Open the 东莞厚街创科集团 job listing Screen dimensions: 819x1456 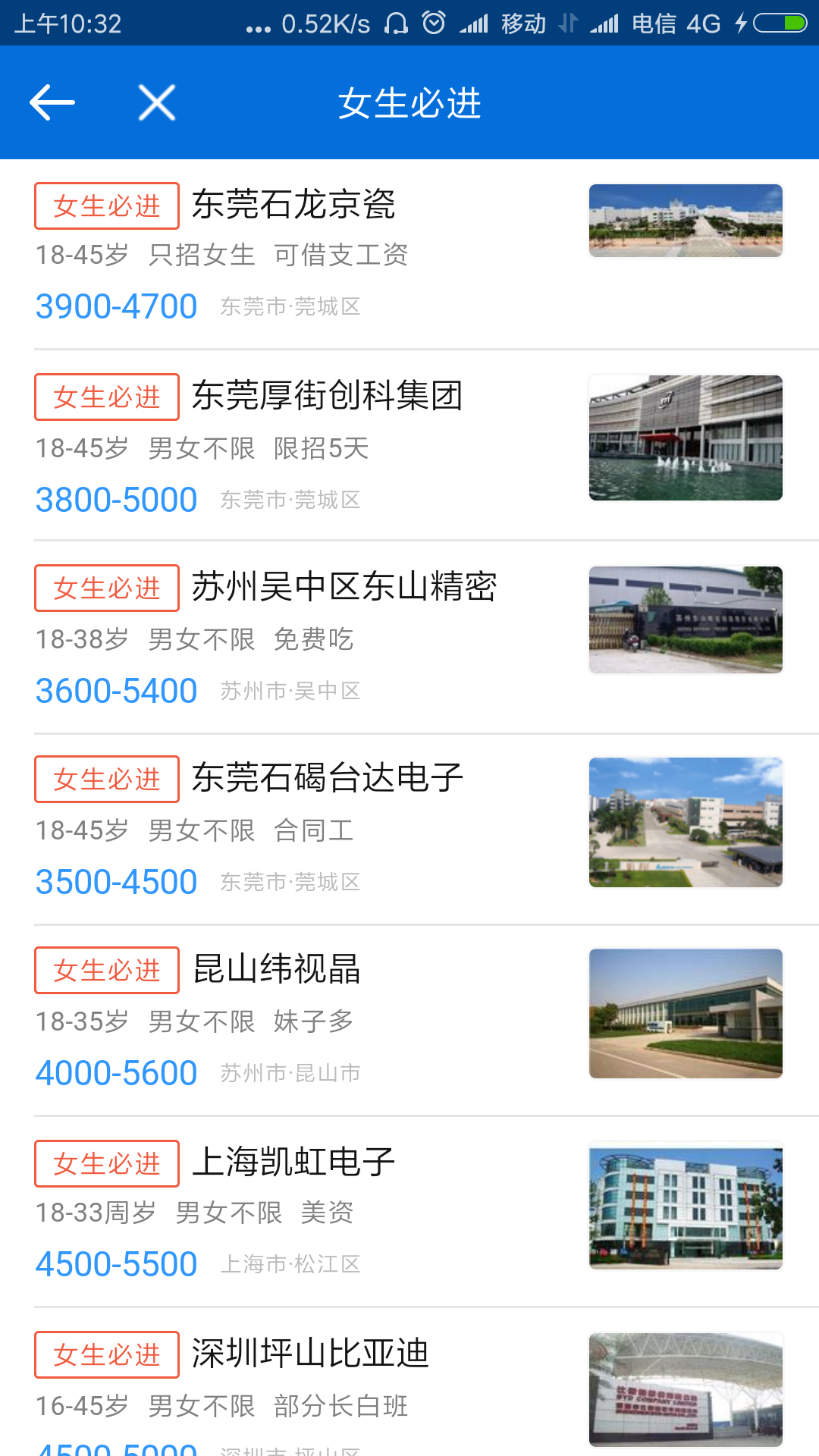click(x=409, y=445)
